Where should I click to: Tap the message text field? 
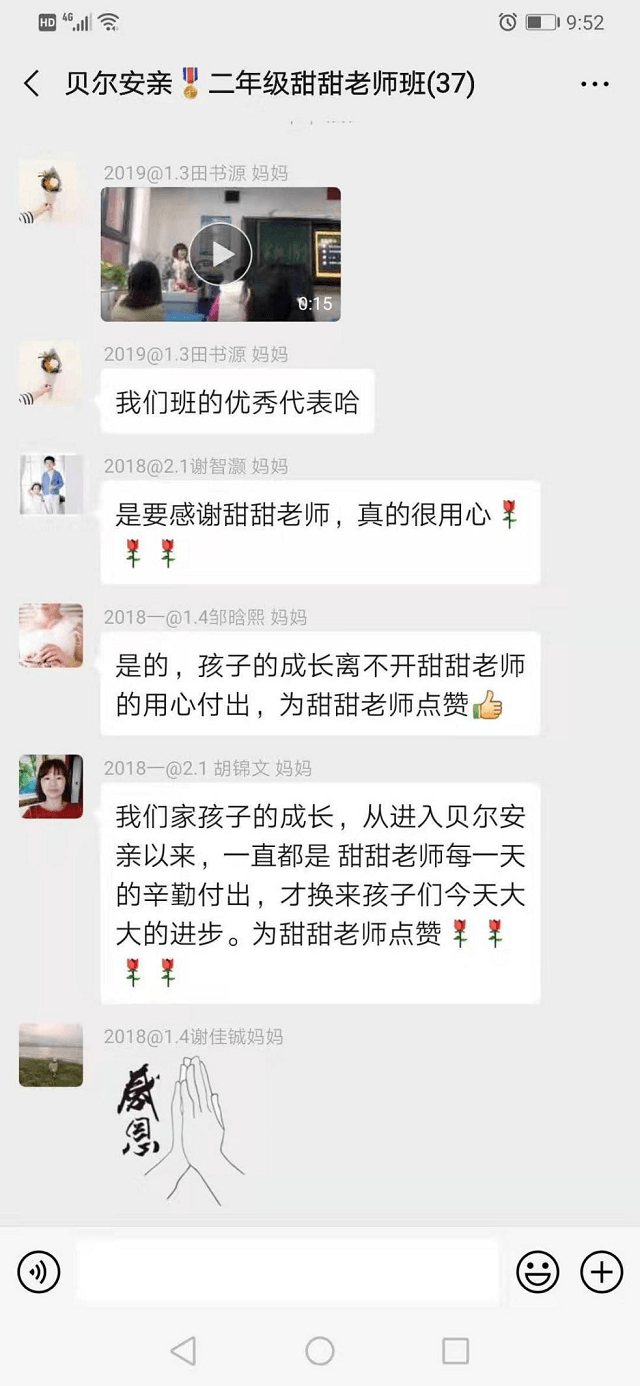[287, 1272]
